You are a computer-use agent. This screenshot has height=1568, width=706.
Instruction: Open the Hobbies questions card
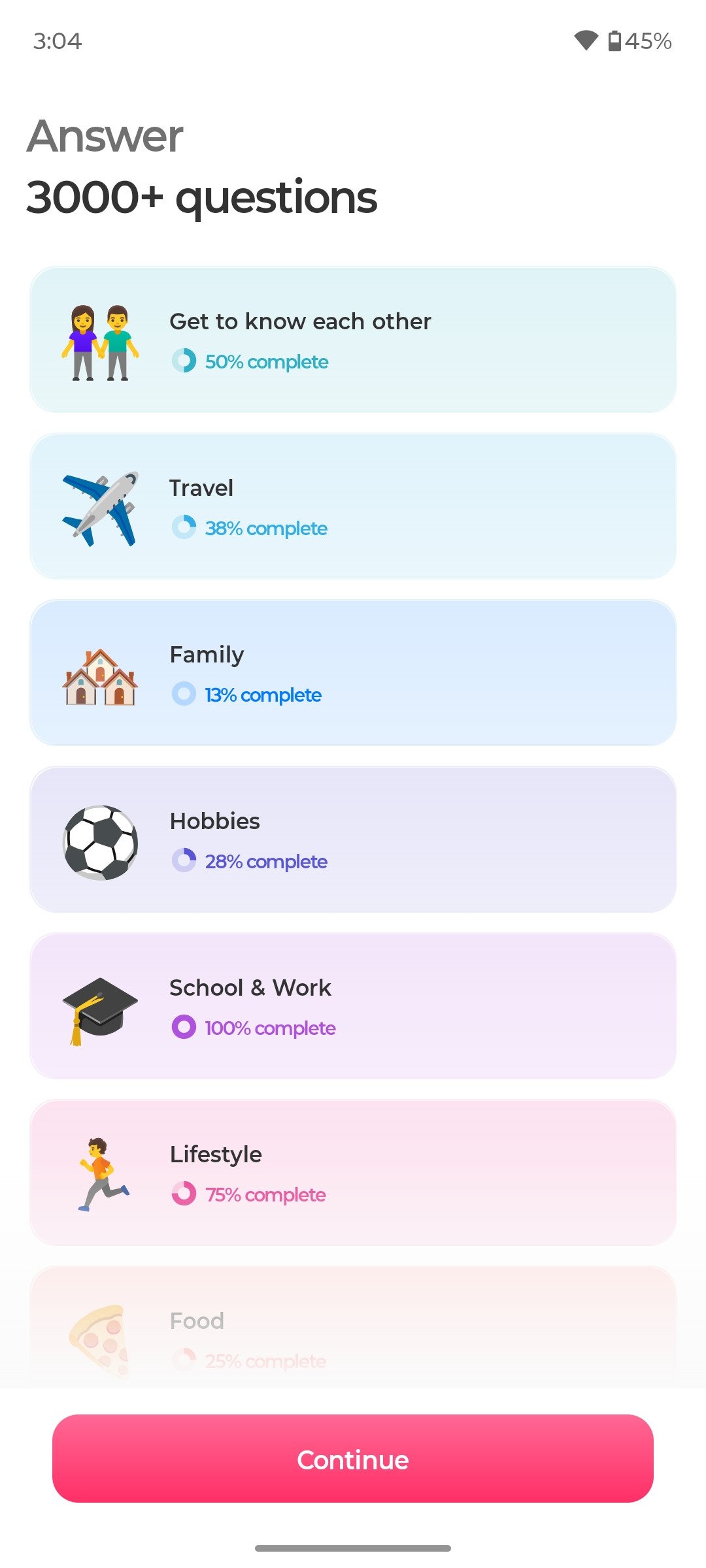(353, 840)
